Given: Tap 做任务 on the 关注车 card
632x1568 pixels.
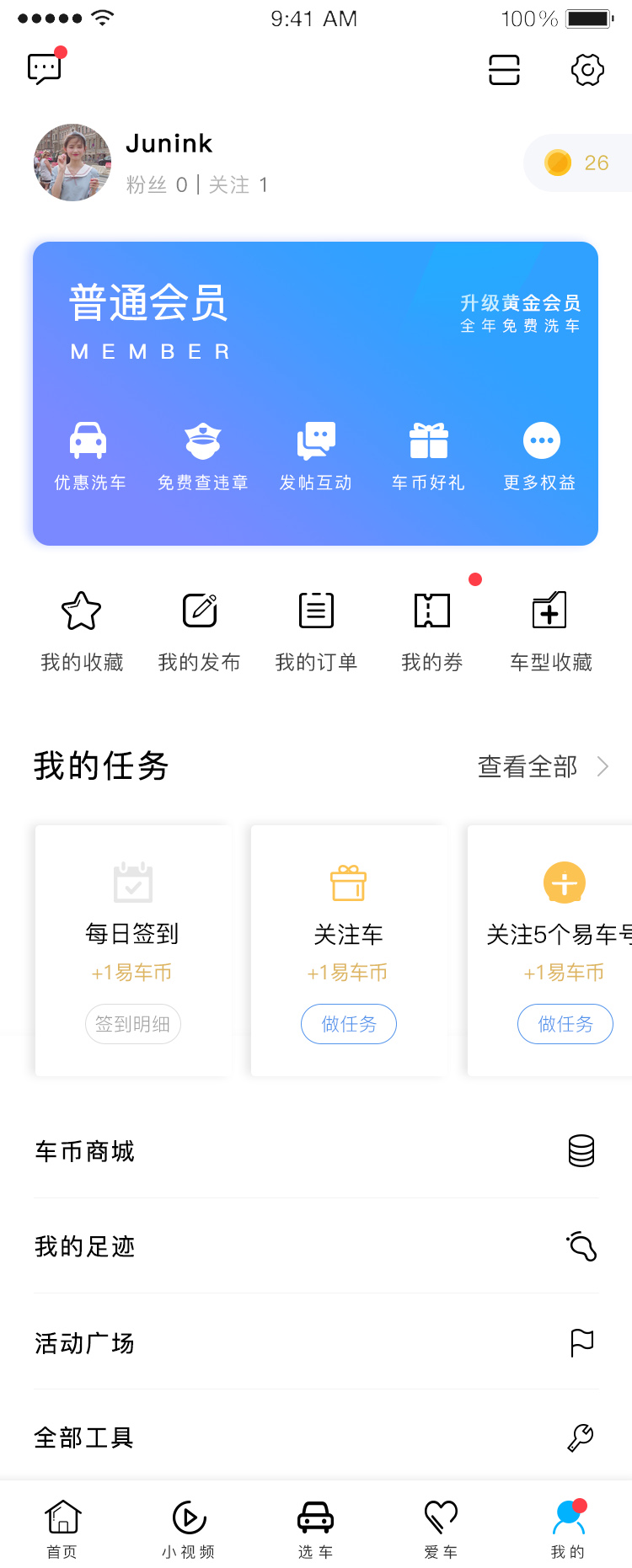Looking at the screenshot, I should [x=349, y=1024].
